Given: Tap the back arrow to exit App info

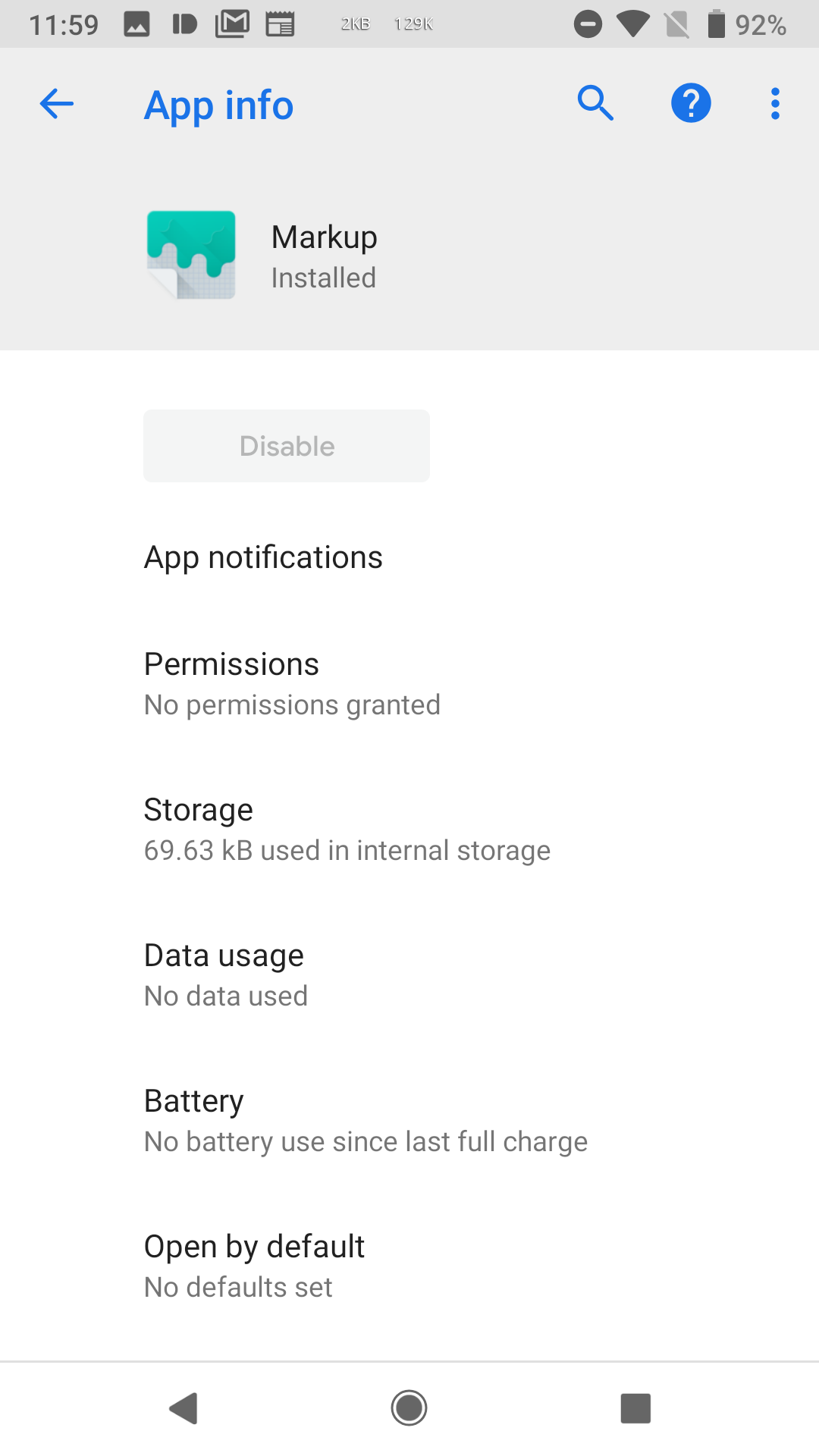Looking at the screenshot, I should pos(55,105).
